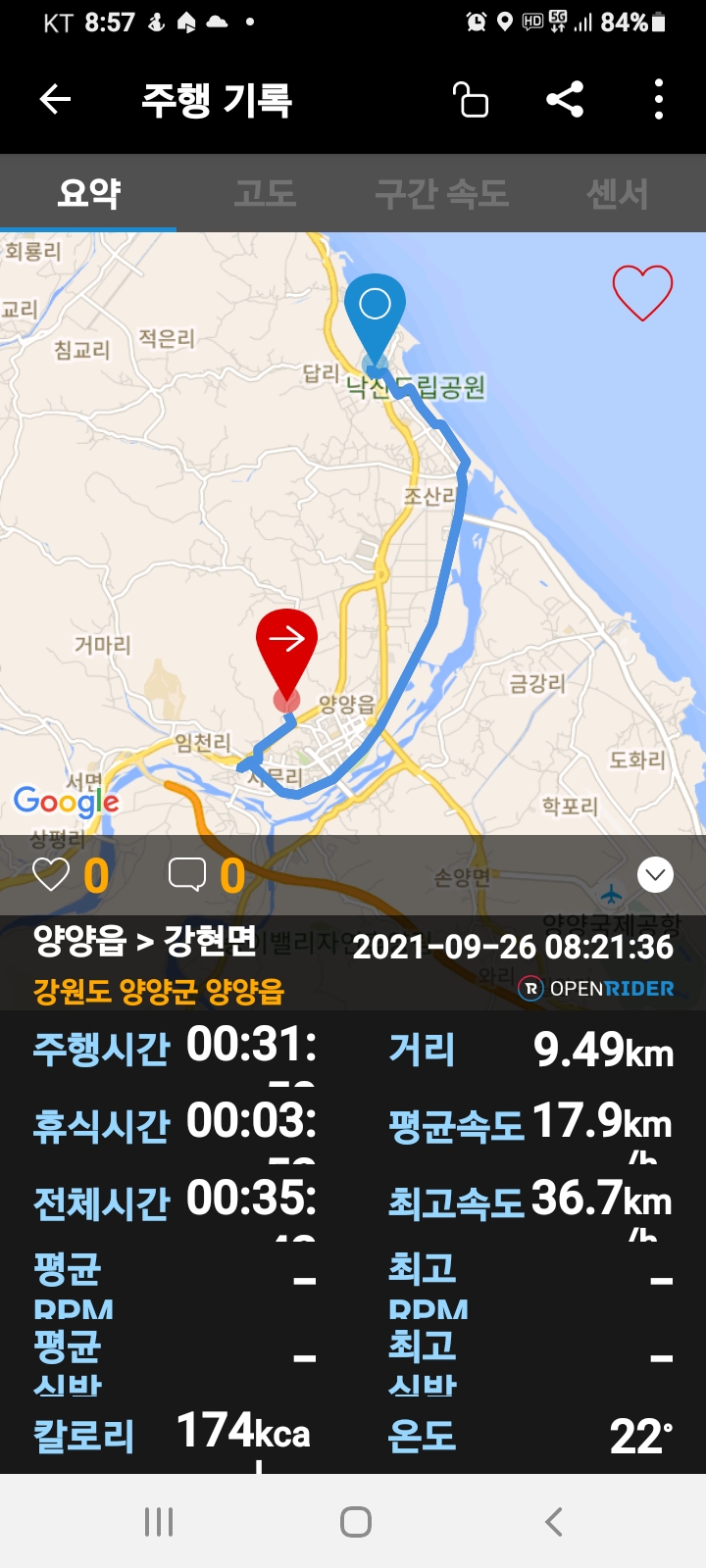Open the overflow menu
The height and width of the screenshot is (1568, 706).
click(658, 99)
